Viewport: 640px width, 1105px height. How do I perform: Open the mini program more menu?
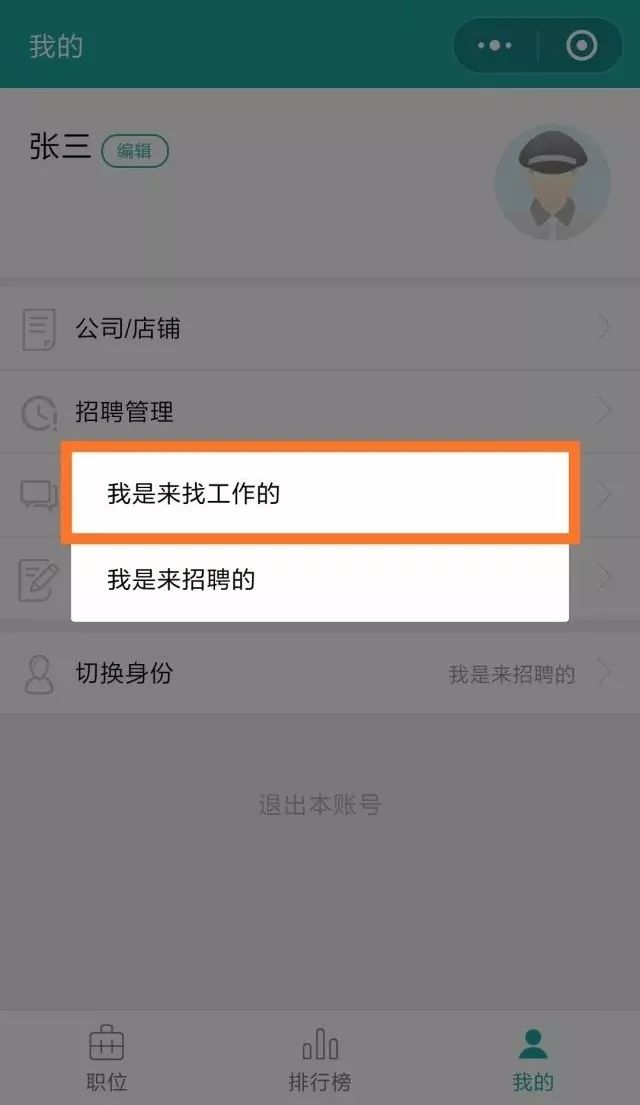coord(495,45)
